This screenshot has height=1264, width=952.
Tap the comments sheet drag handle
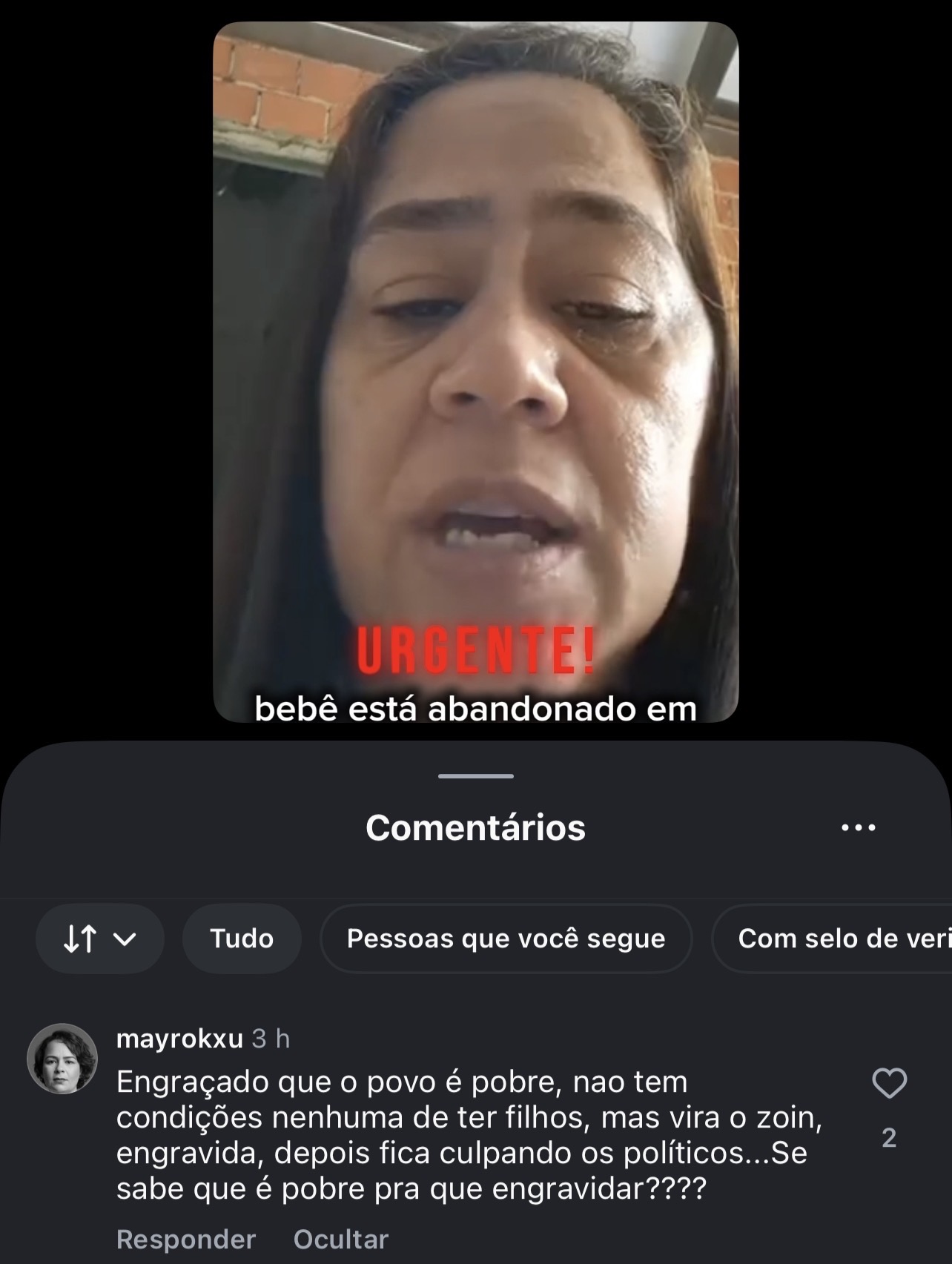coord(475,776)
